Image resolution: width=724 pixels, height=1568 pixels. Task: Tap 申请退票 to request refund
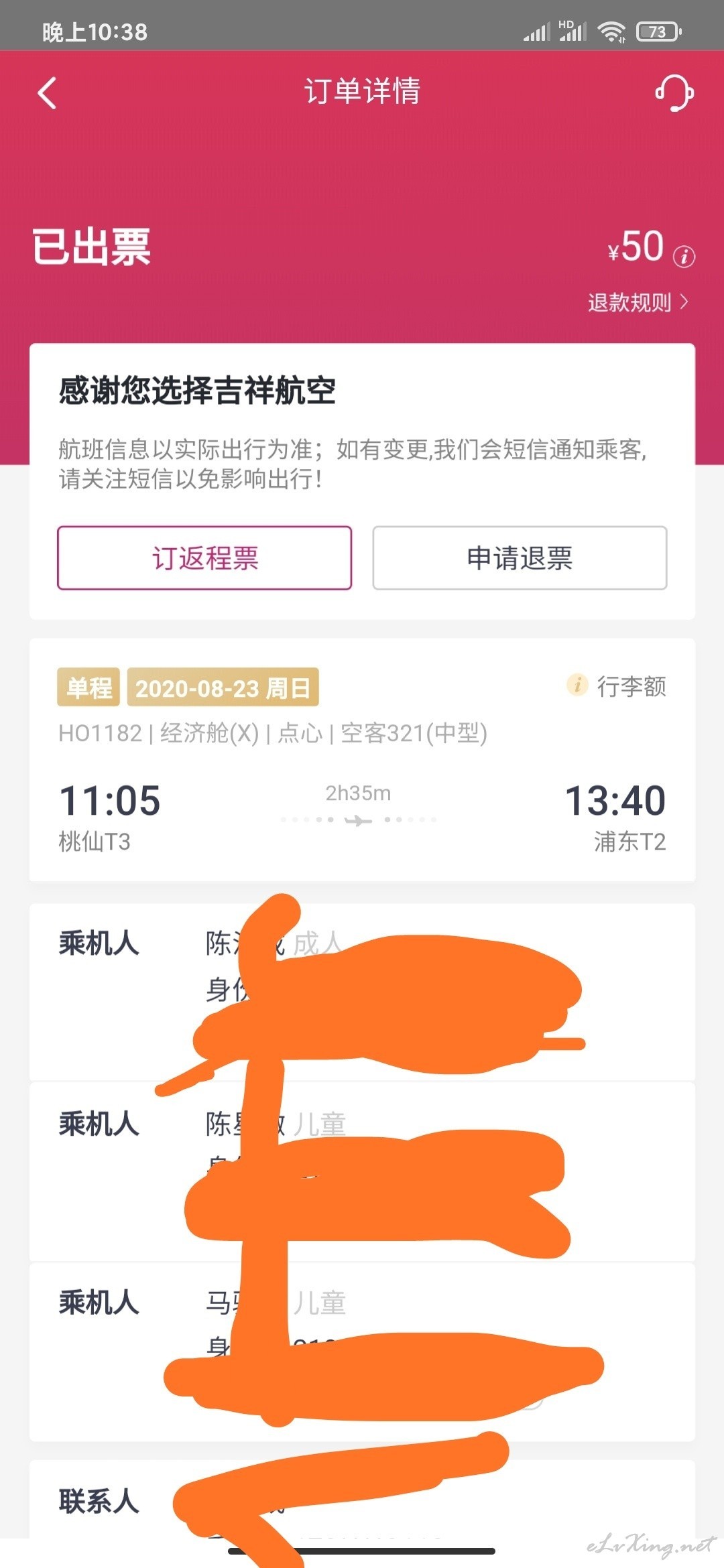(520, 558)
